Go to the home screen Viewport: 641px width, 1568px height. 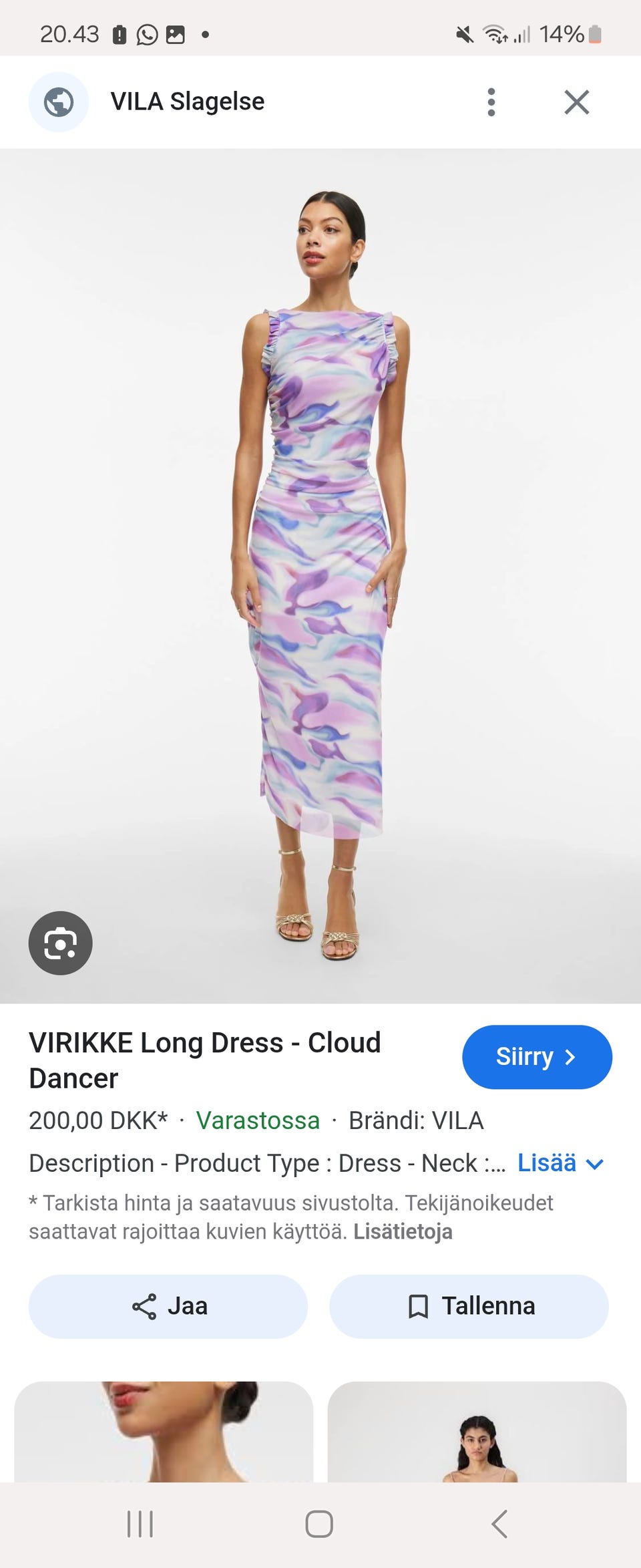(x=319, y=1524)
